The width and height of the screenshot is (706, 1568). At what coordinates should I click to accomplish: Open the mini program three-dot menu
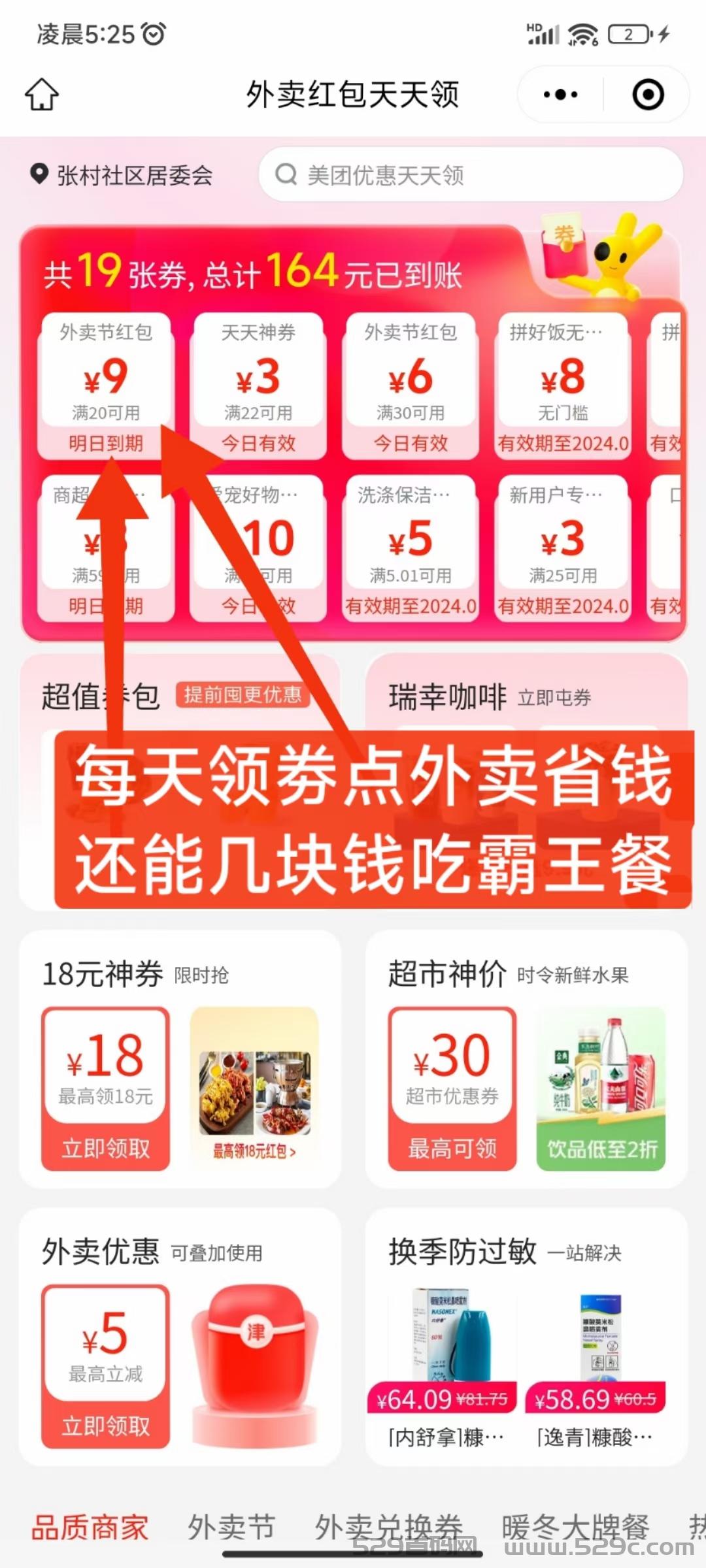(x=560, y=95)
